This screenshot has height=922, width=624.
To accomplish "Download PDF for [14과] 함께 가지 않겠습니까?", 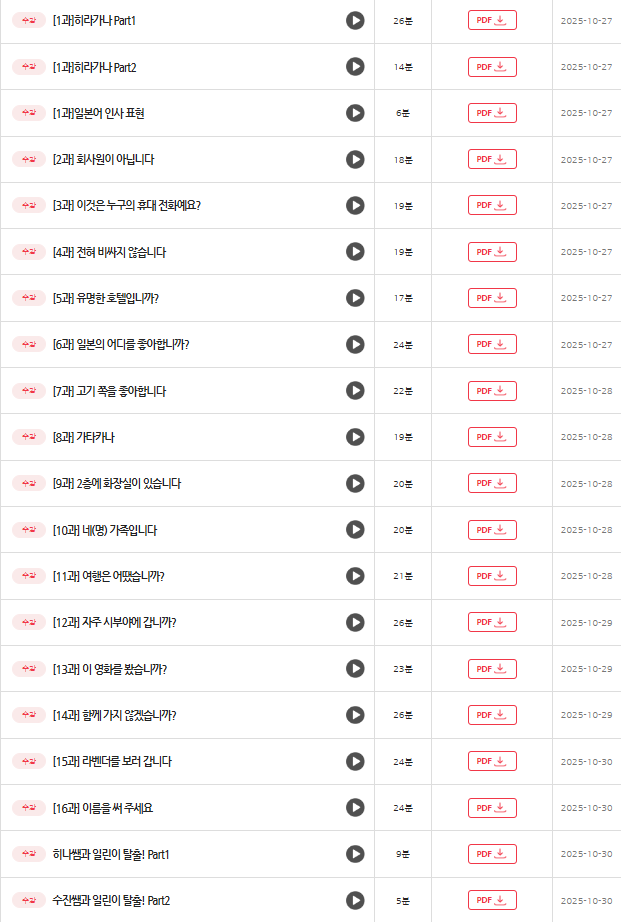I will tap(492, 715).
